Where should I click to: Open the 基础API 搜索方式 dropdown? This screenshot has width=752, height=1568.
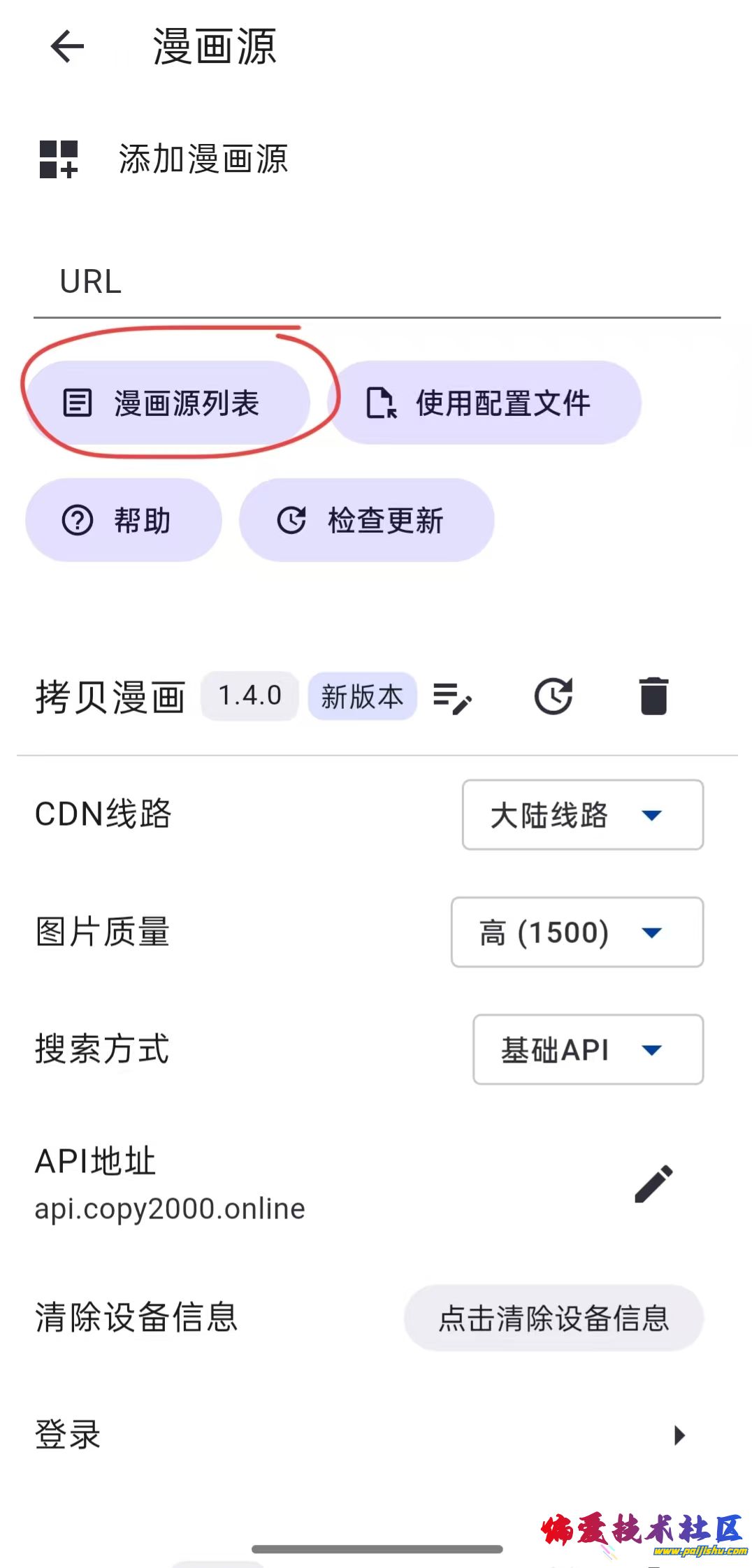tap(587, 1050)
